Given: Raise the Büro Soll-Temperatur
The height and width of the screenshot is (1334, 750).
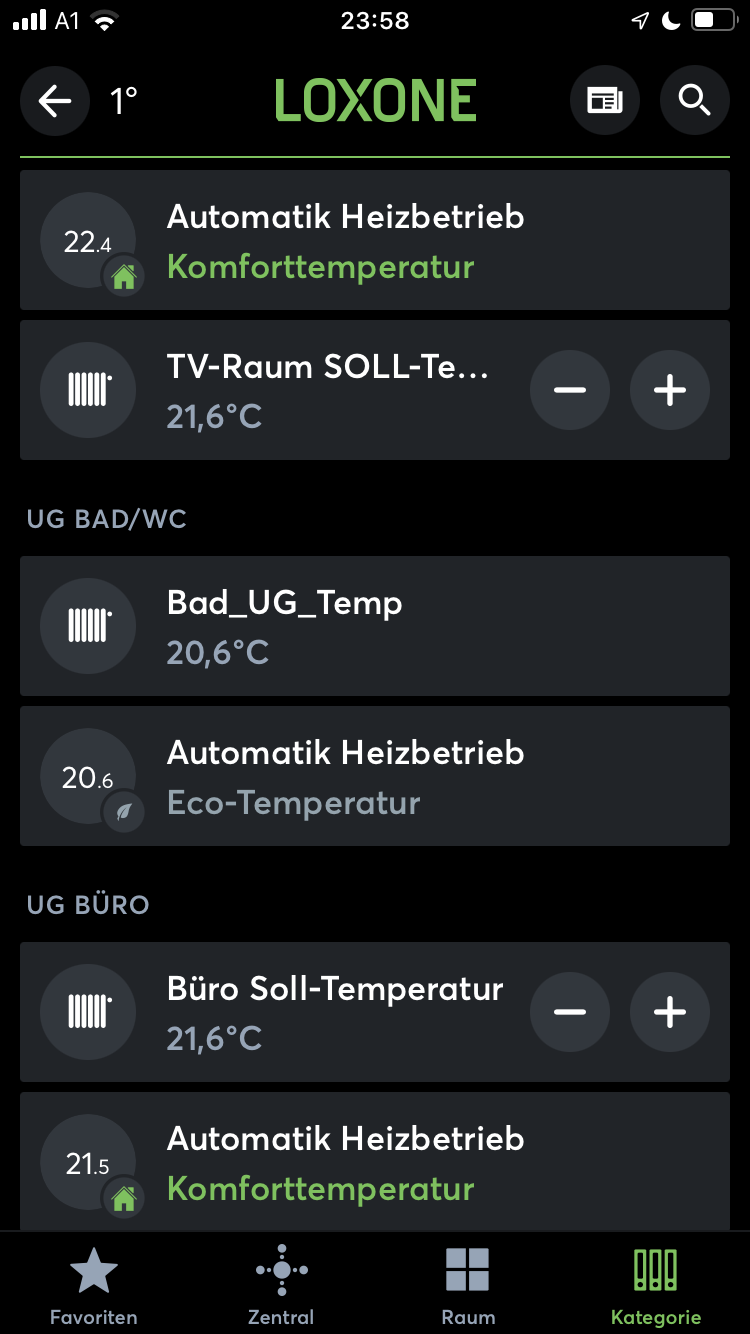Looking at the screenshot, I should point(670,1012).
